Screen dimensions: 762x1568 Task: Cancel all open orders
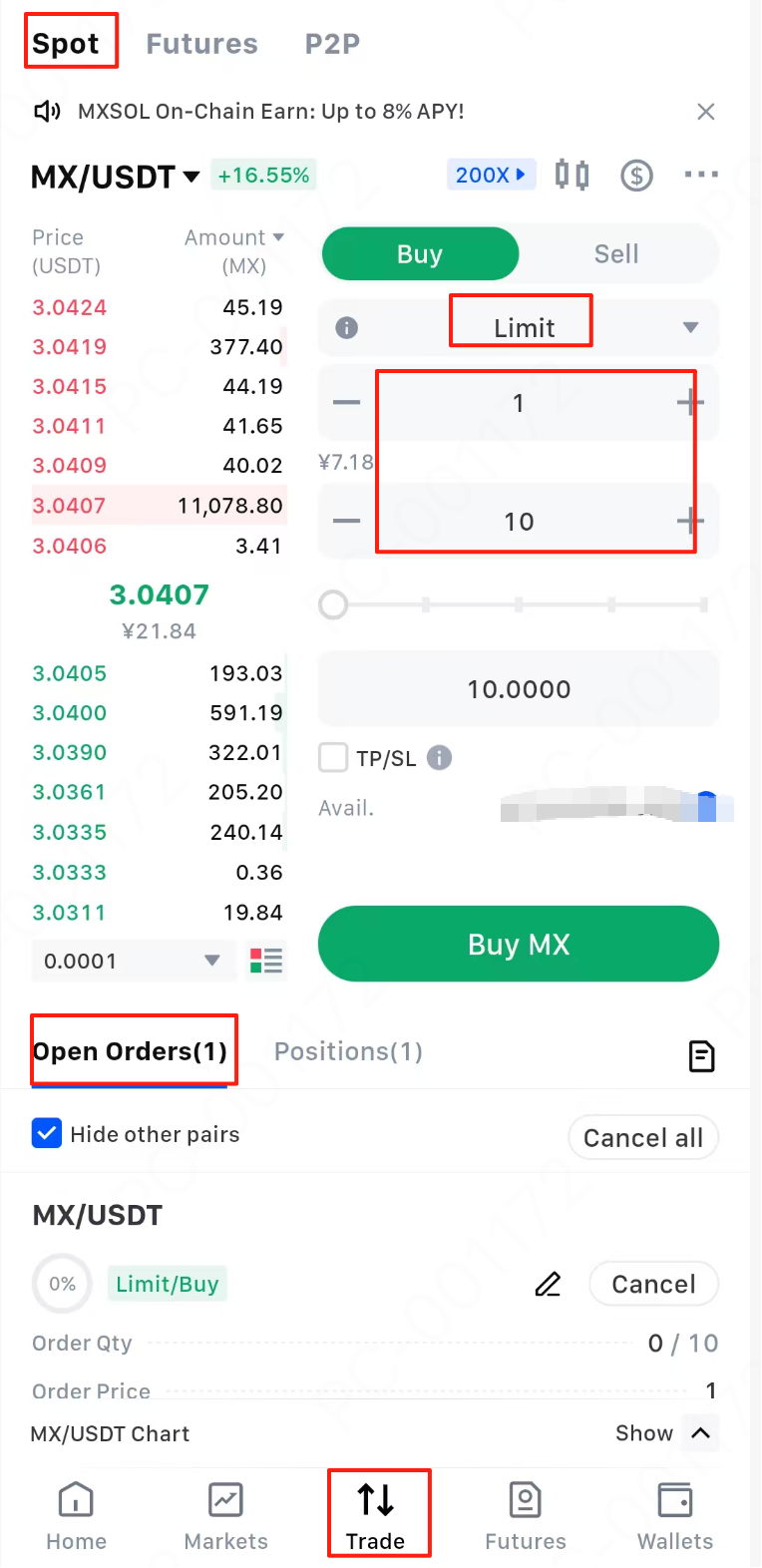(643, 1138)
